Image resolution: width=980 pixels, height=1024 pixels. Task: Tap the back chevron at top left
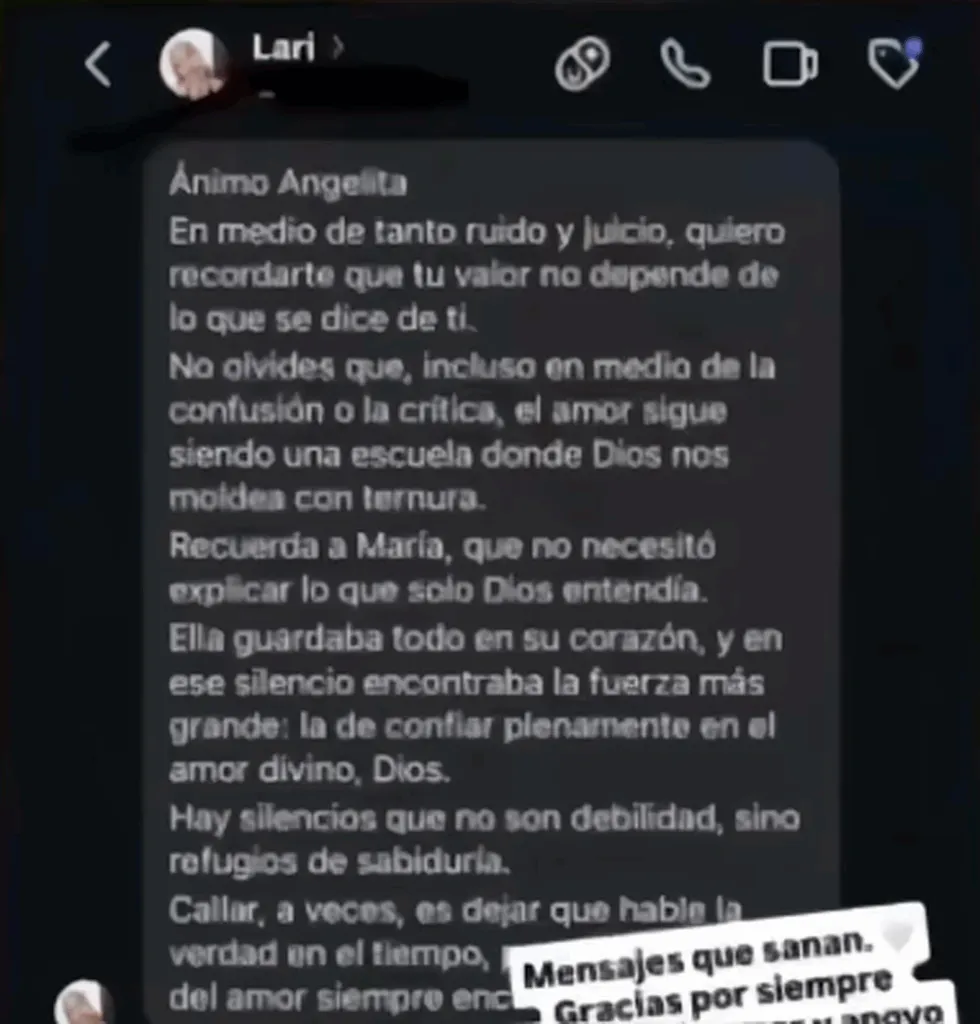(97, 63)
